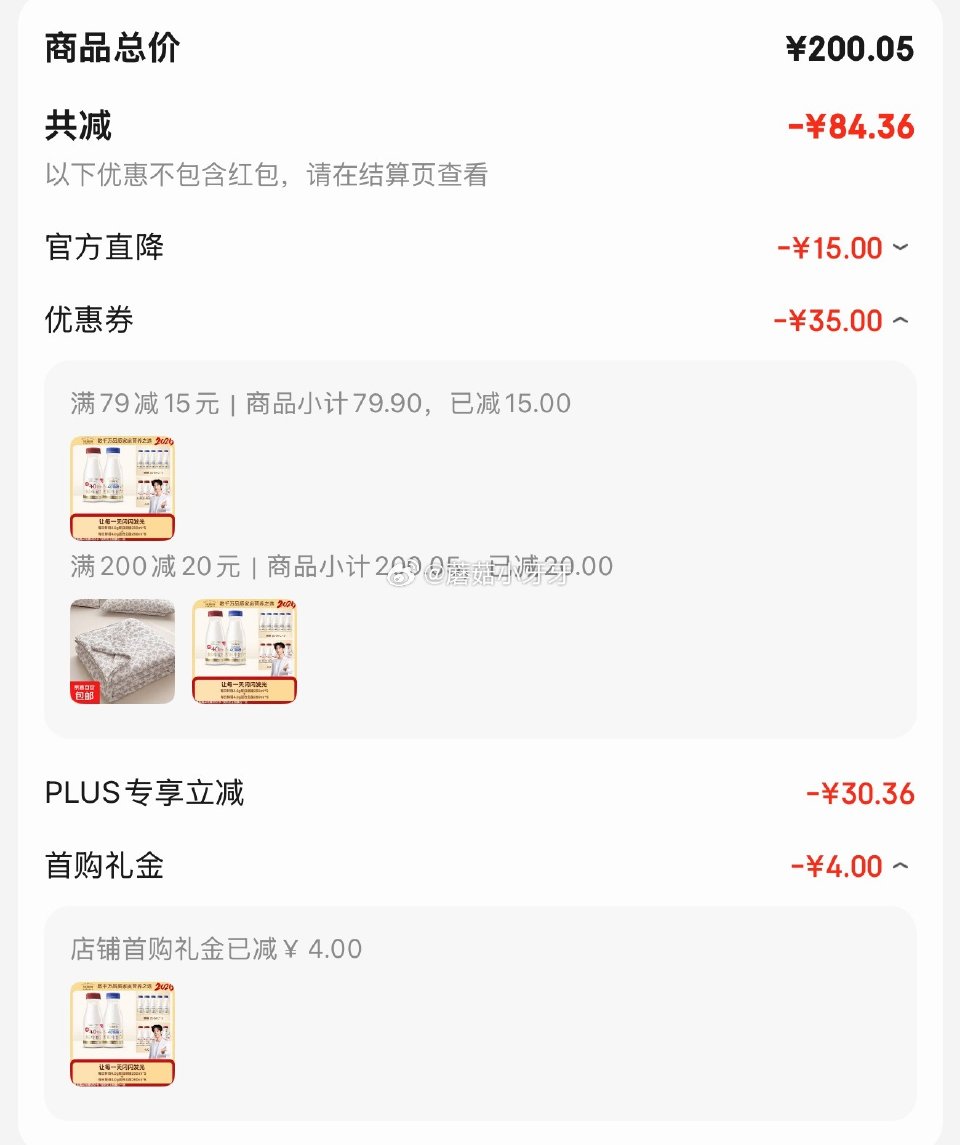
Task: Click the 商品总价 total price row
Action: click(x=480, y=47)
